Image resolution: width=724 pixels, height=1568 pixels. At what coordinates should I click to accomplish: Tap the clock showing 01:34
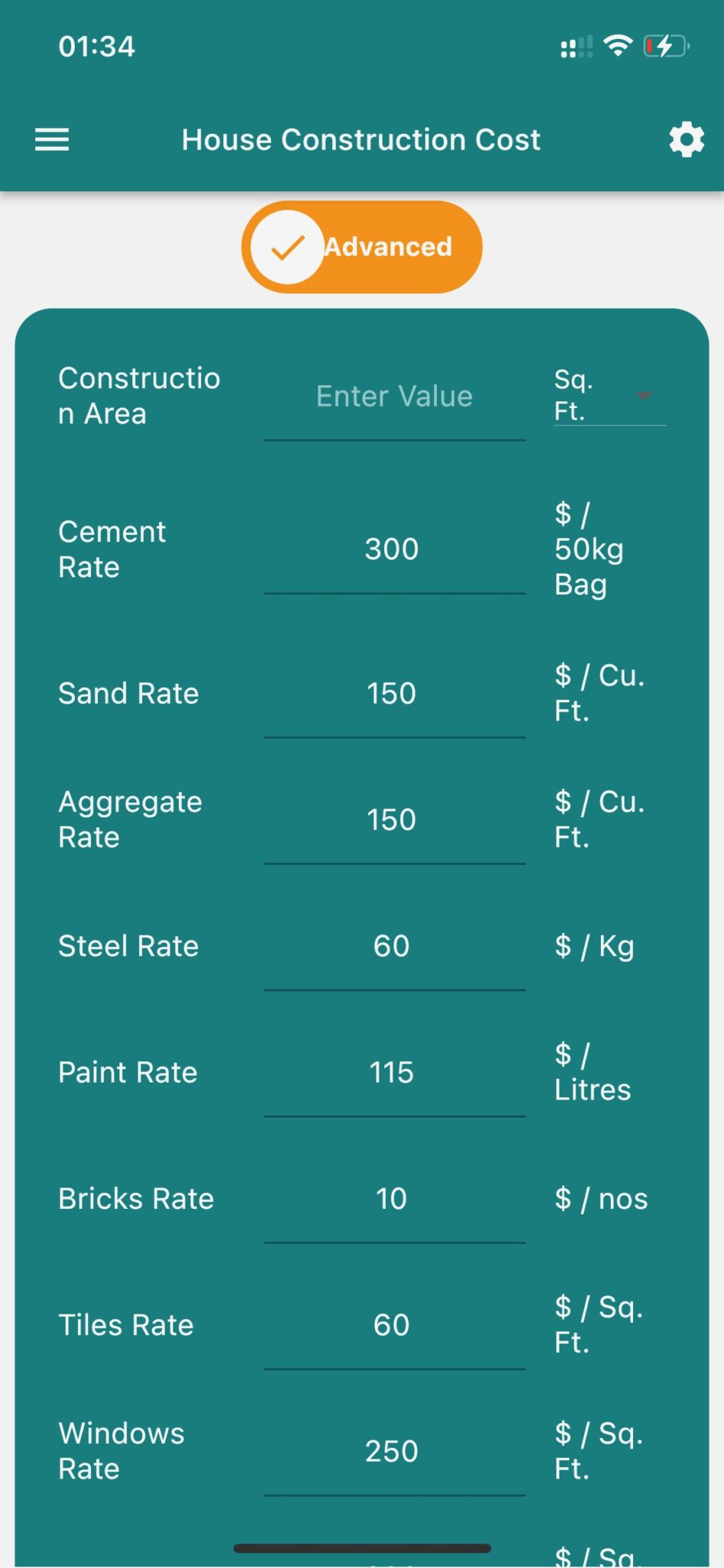click(96, 46)
